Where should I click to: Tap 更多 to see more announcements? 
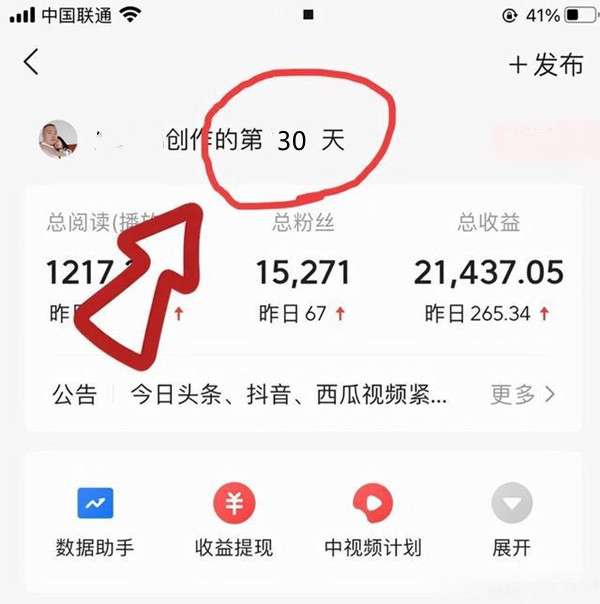pyautogui.click(x=522, y=394)
